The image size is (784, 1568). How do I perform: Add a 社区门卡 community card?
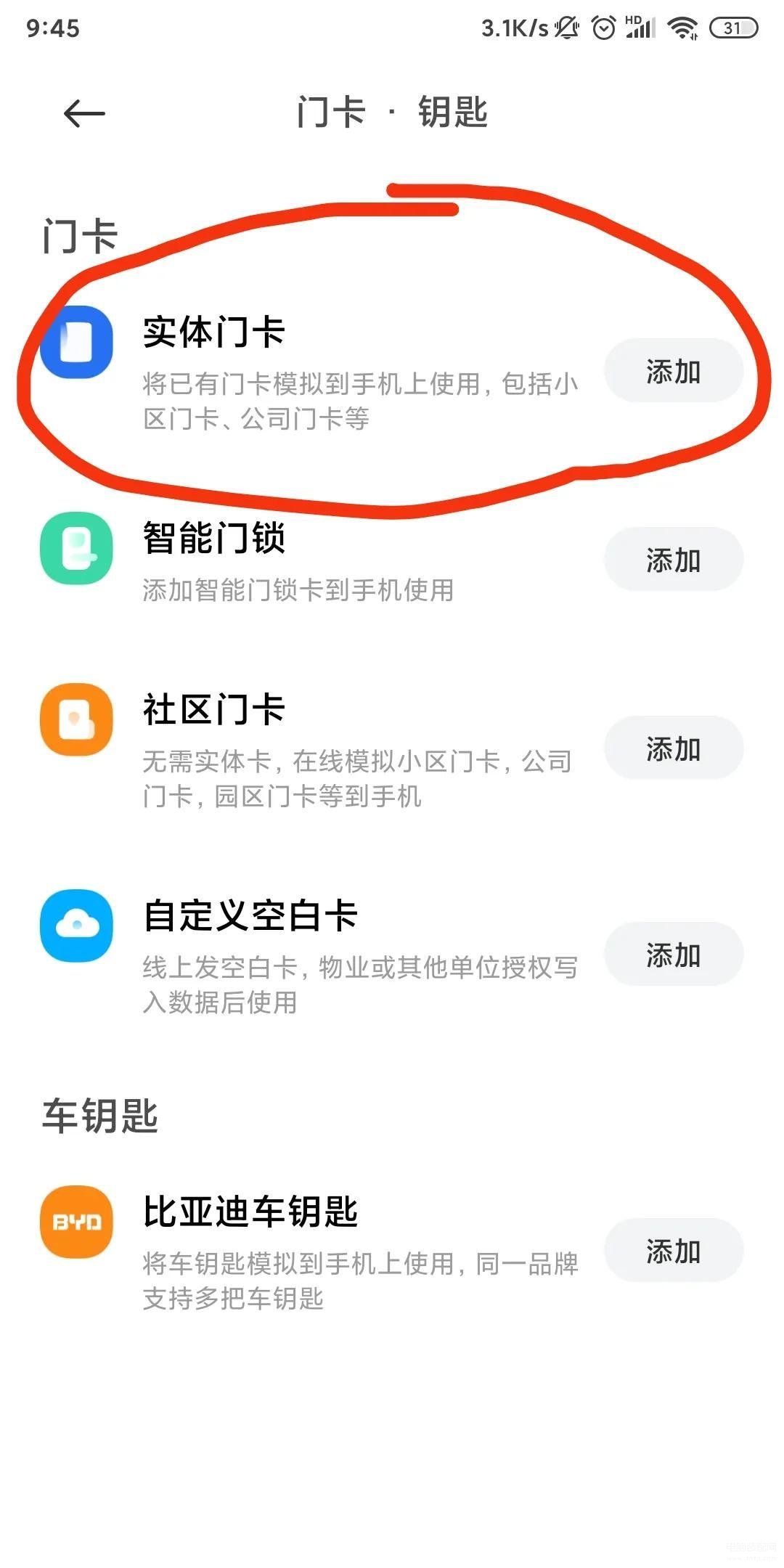pos(673,748)
